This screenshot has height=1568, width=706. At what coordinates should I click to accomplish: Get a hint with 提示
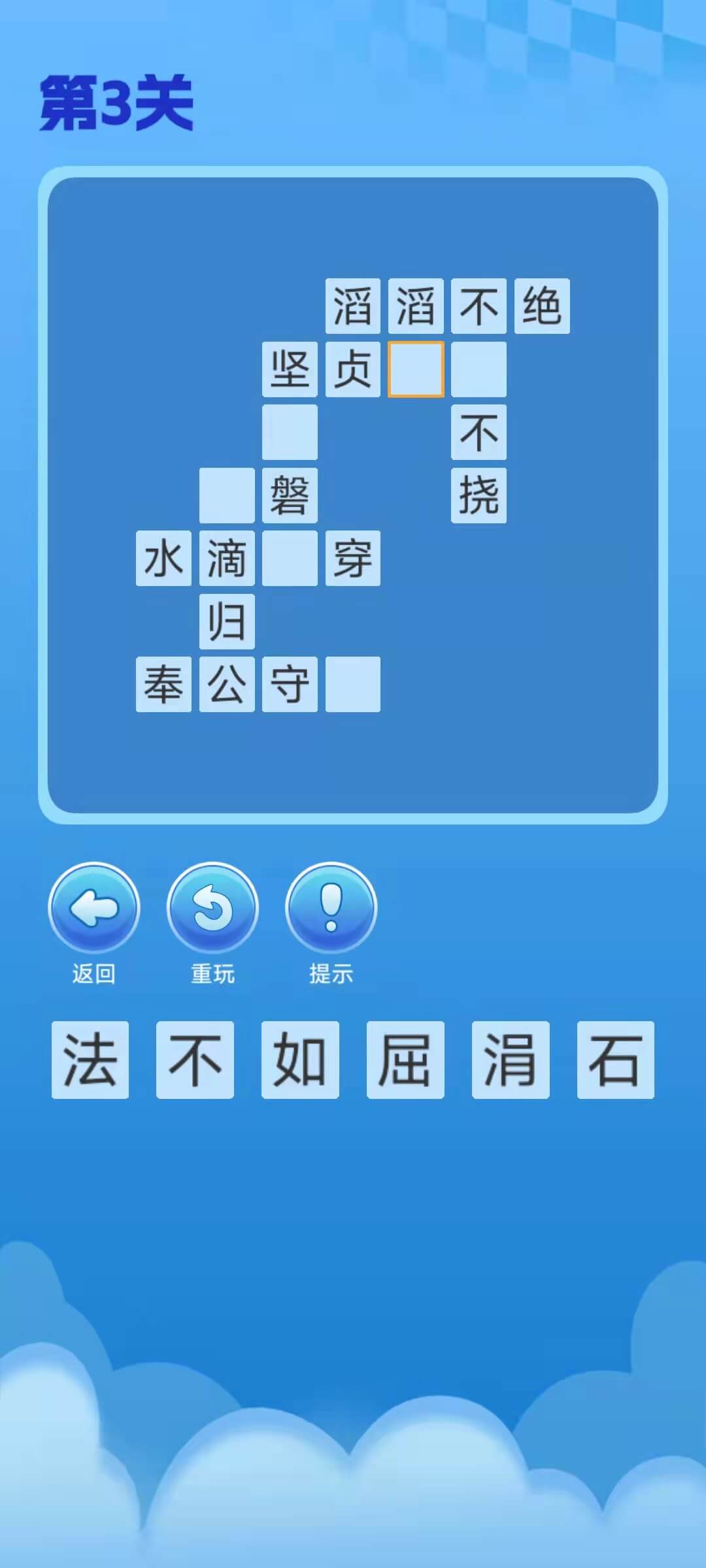click(331, 907)
